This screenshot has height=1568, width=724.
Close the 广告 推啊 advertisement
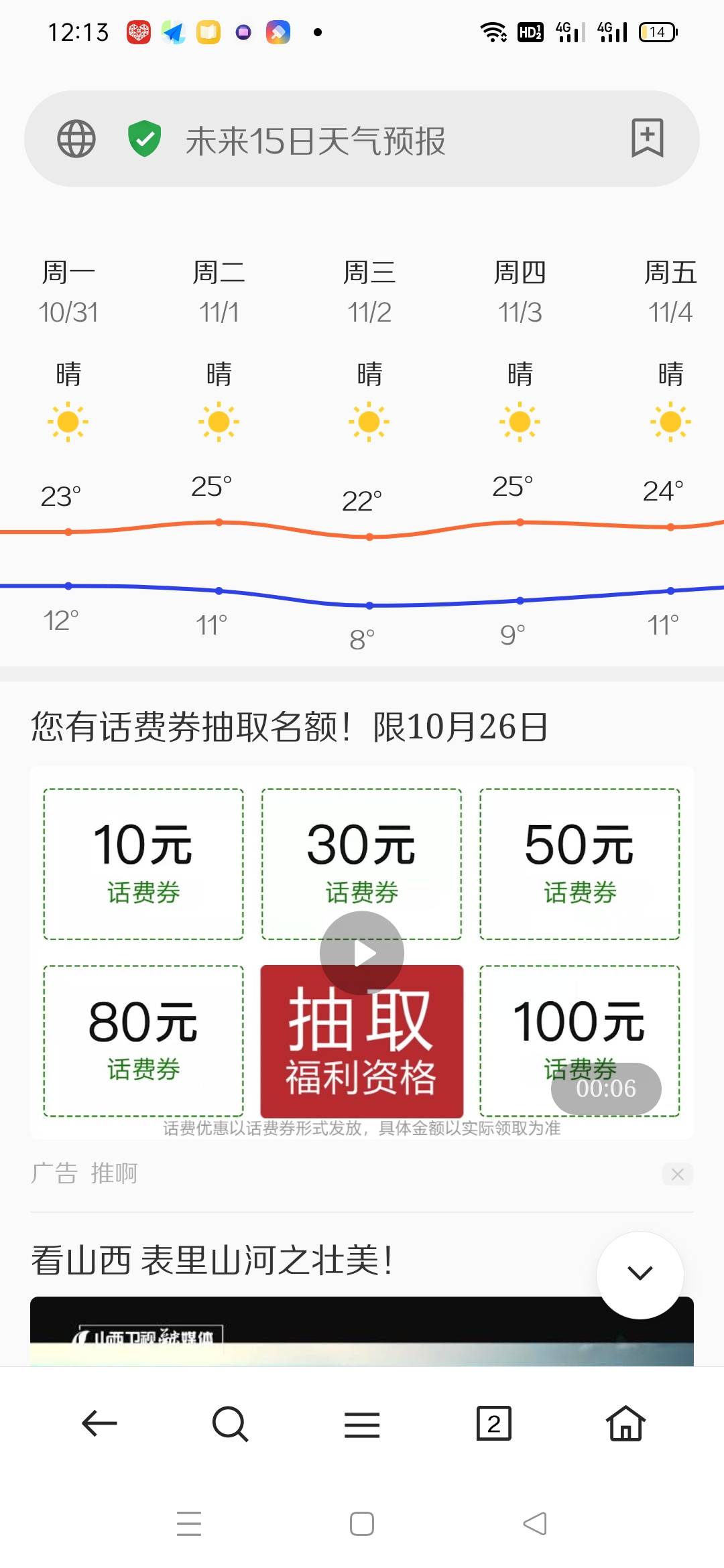[678, 1174]
